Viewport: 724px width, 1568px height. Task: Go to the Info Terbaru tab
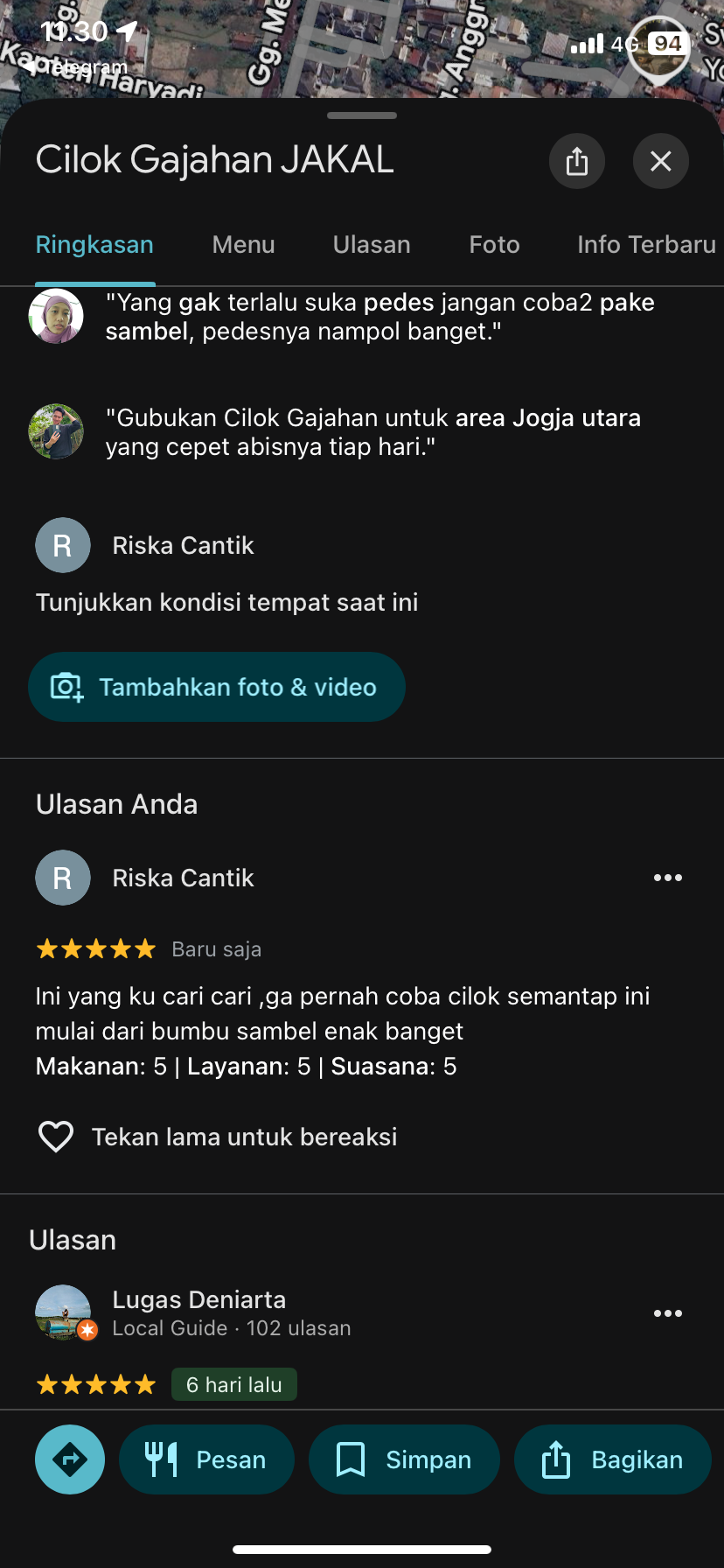pos(646,245)
